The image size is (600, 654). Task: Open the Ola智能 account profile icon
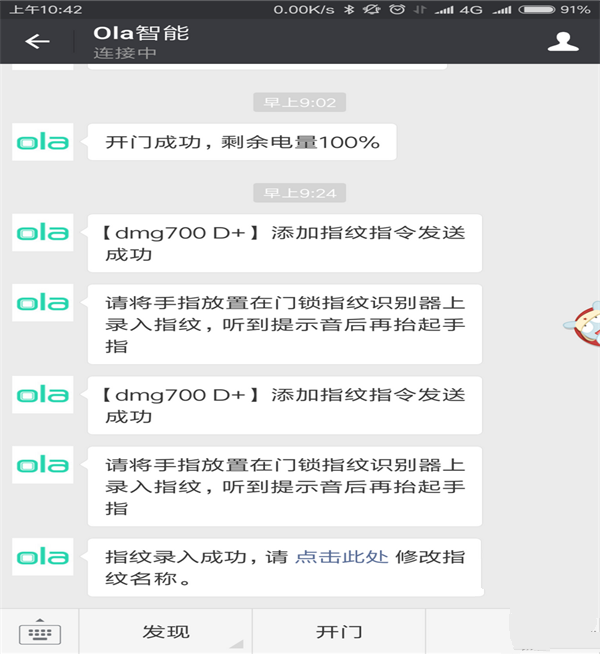[564, 42]
